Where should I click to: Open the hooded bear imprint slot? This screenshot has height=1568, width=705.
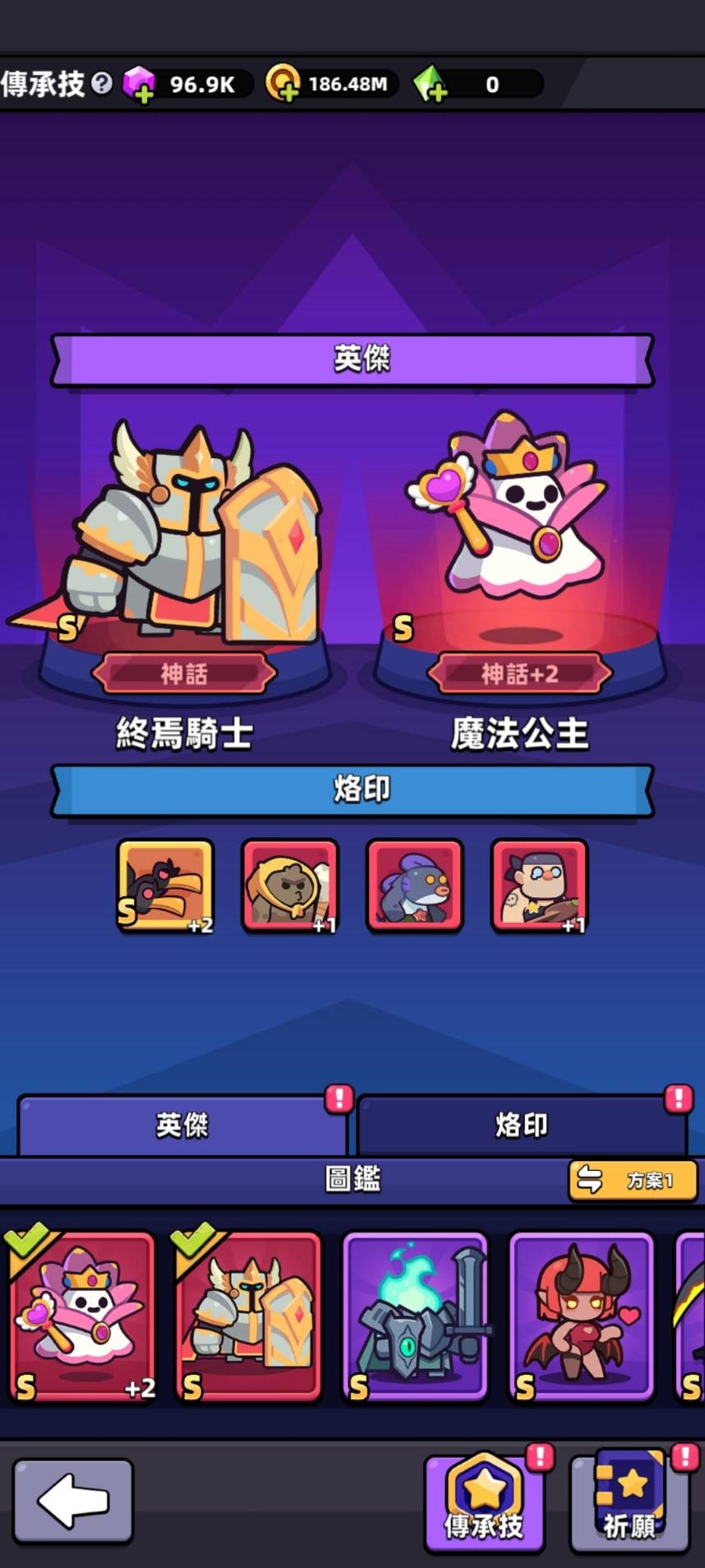[290, 886]
